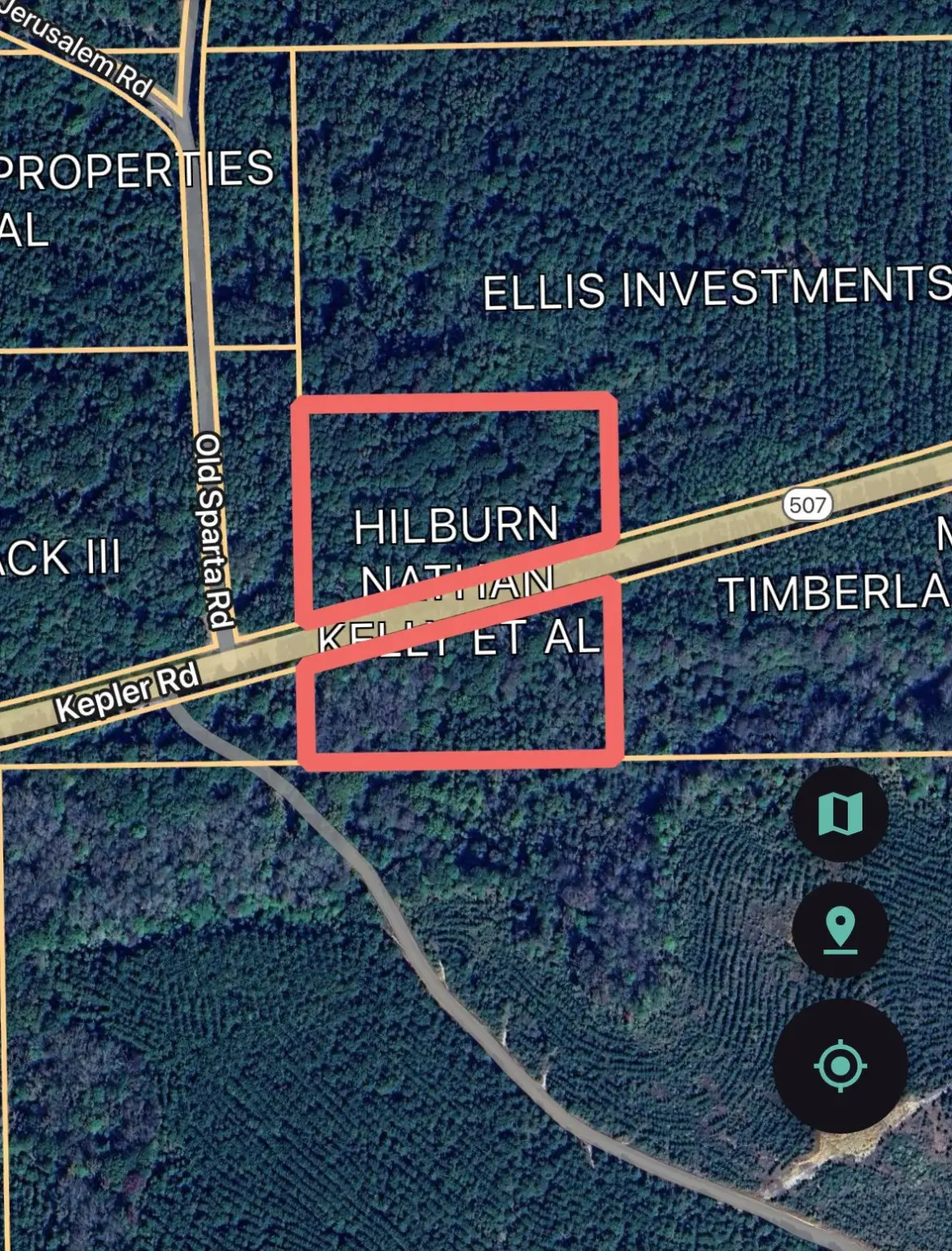Tap the drop pin marker button
This screenshot has width=952, height=1251.
pos(840,931)
